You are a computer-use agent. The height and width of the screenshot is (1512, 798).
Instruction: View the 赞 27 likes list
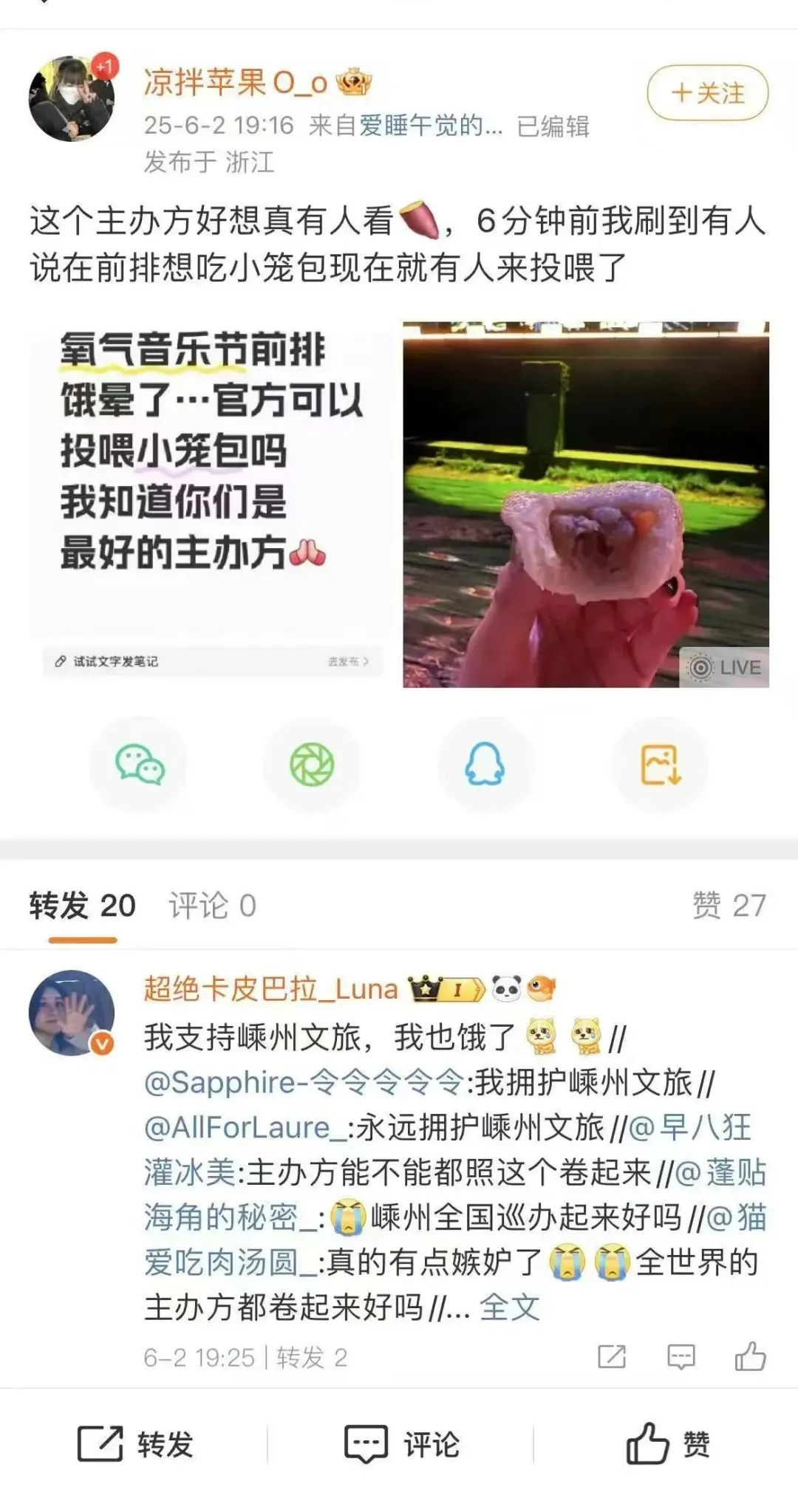(x=729, y=906)
